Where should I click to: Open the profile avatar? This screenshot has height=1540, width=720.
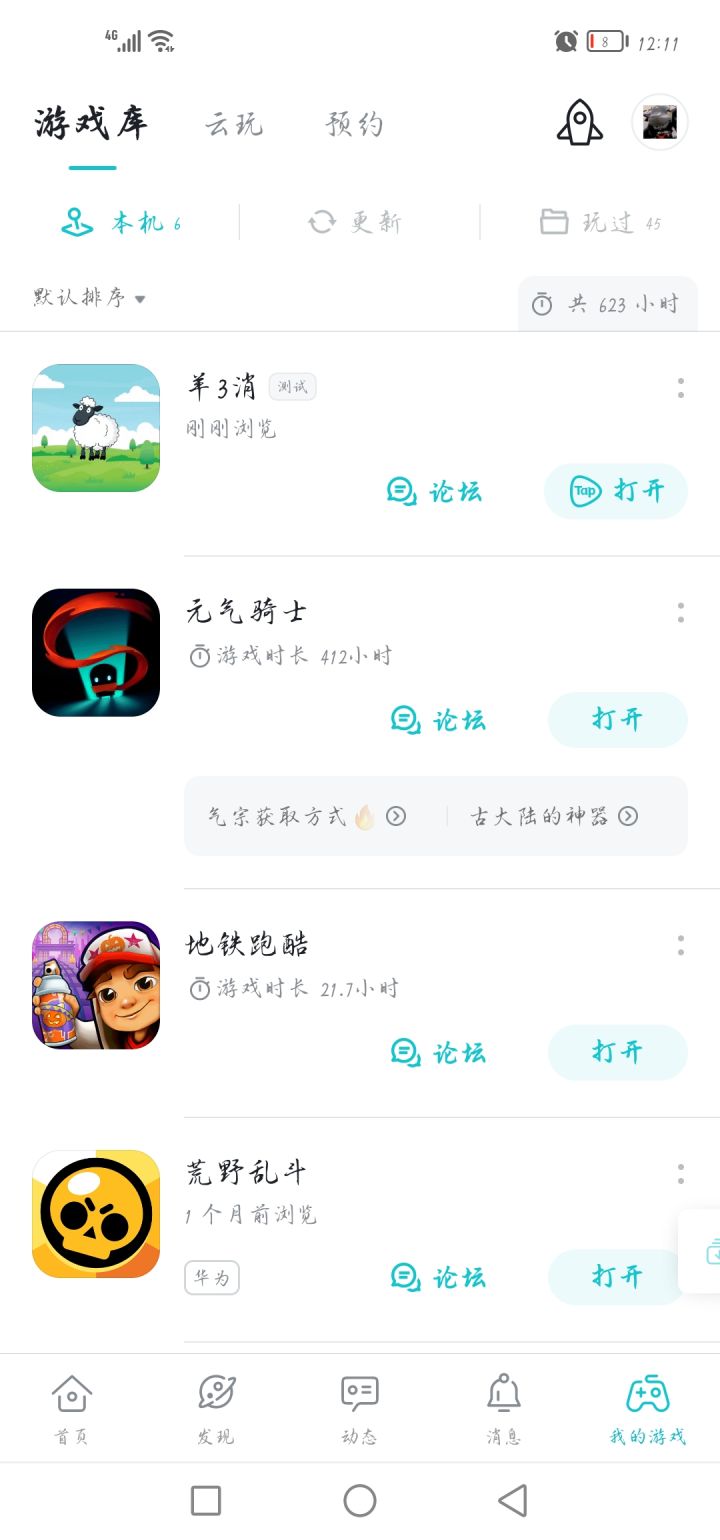(x=660, y=123)
